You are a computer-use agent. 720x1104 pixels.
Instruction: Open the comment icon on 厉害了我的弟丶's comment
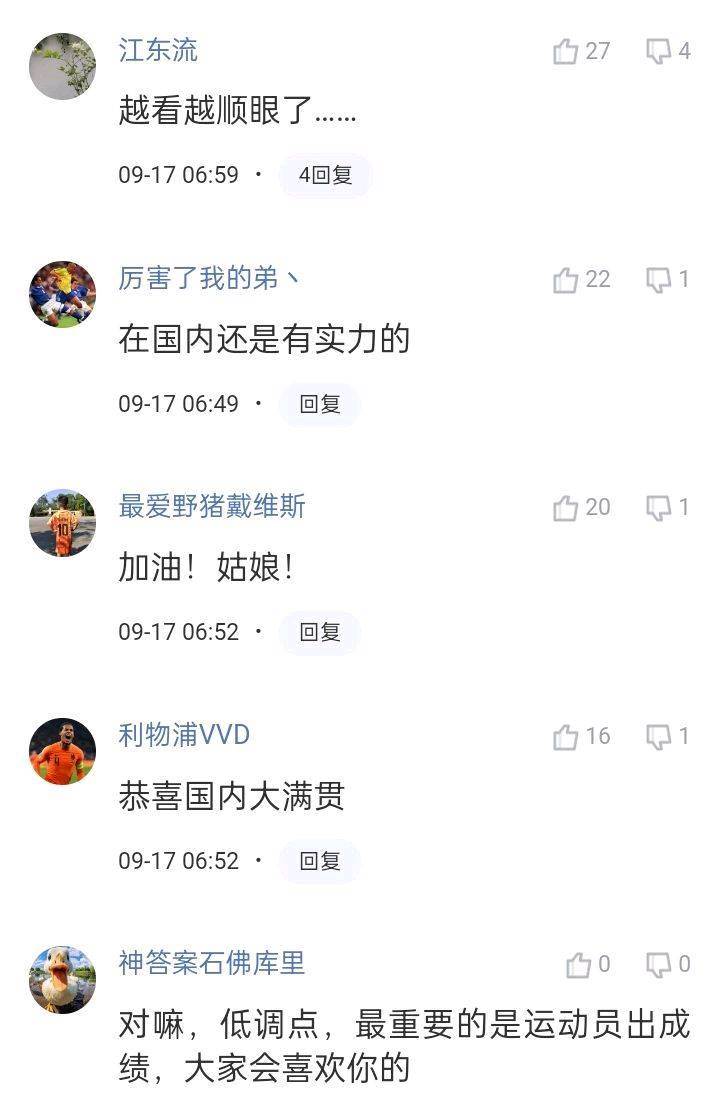click(658, 280)
